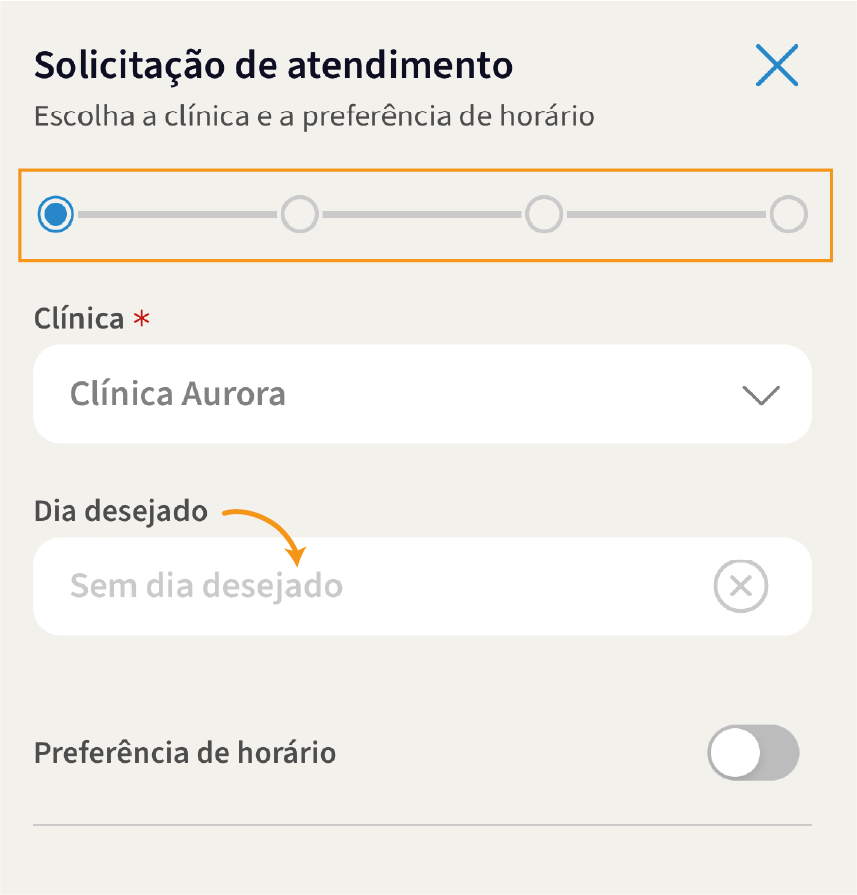This screenshot has height=895, width=857.
Task: Click the filled blue radio step indicator
Action: (x=56, y=214)
